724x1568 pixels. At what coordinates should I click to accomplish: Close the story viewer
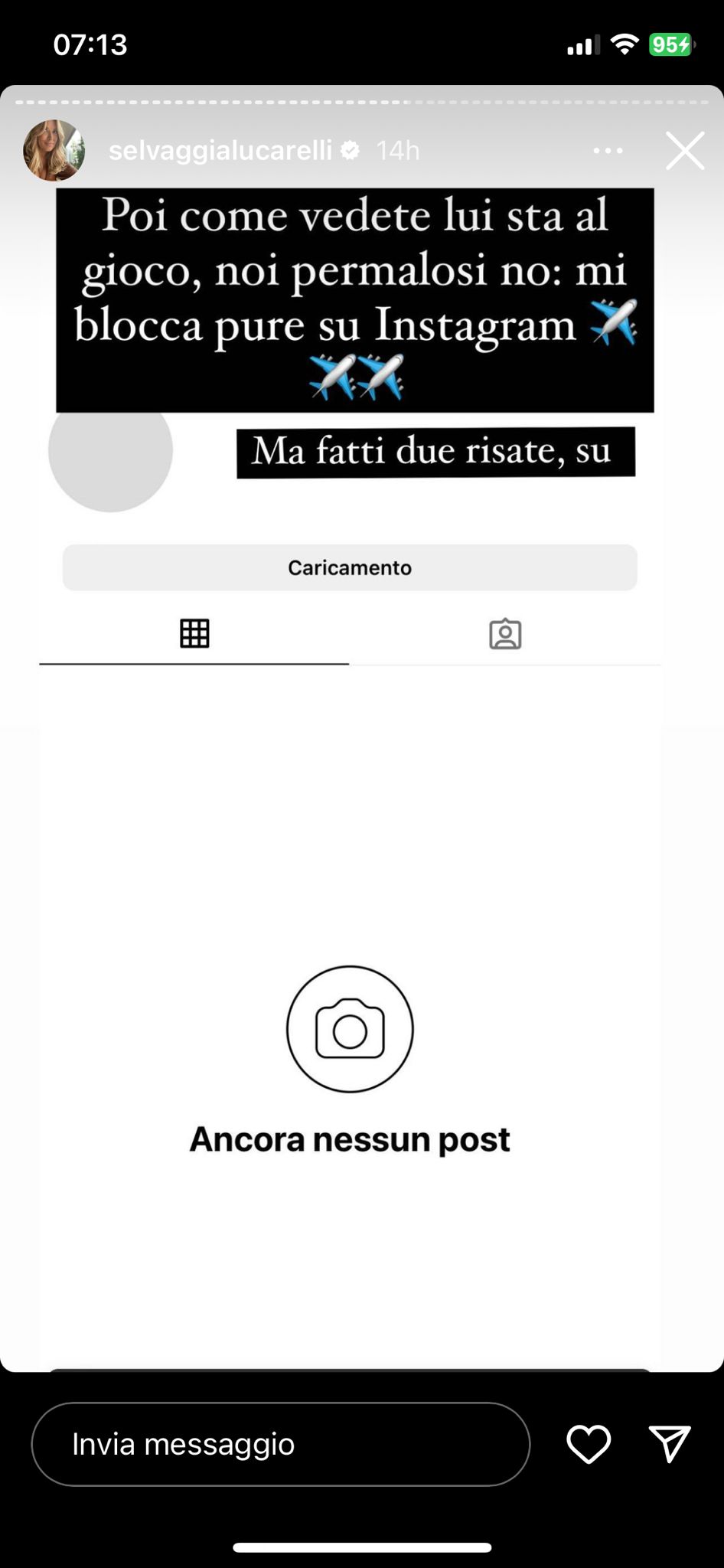pos(685,151)
